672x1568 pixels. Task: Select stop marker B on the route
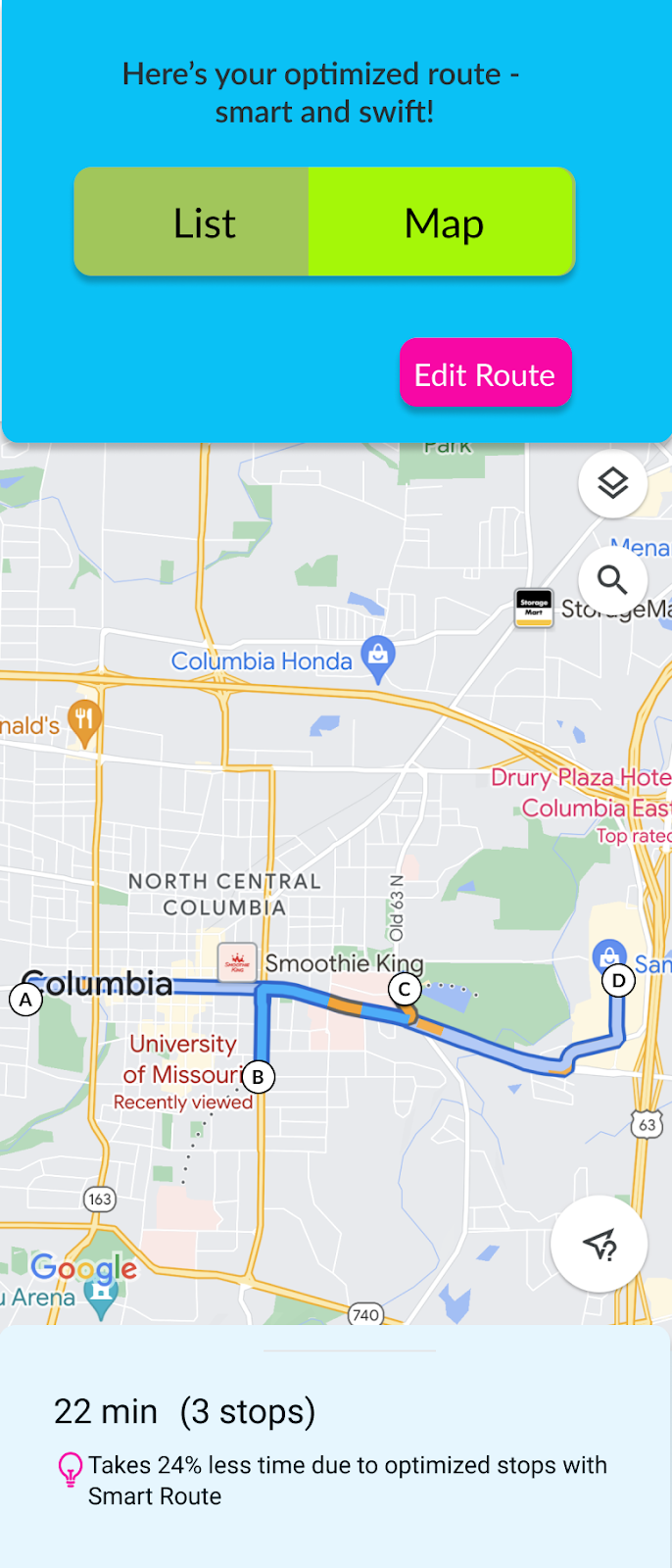point(258,1076)
